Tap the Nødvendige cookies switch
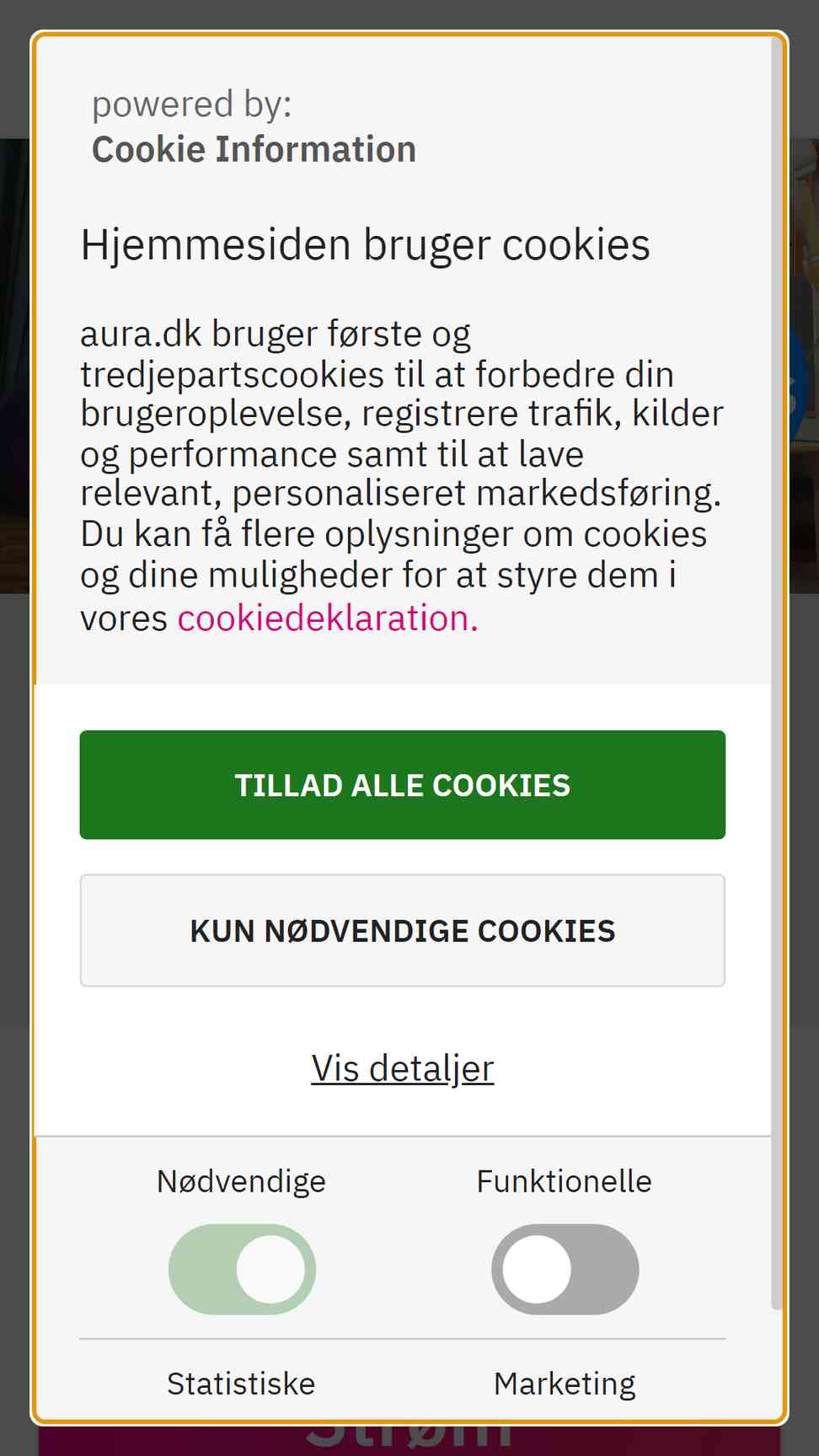The height and width of the screenshot is (1456, 819). point(242,1269)
